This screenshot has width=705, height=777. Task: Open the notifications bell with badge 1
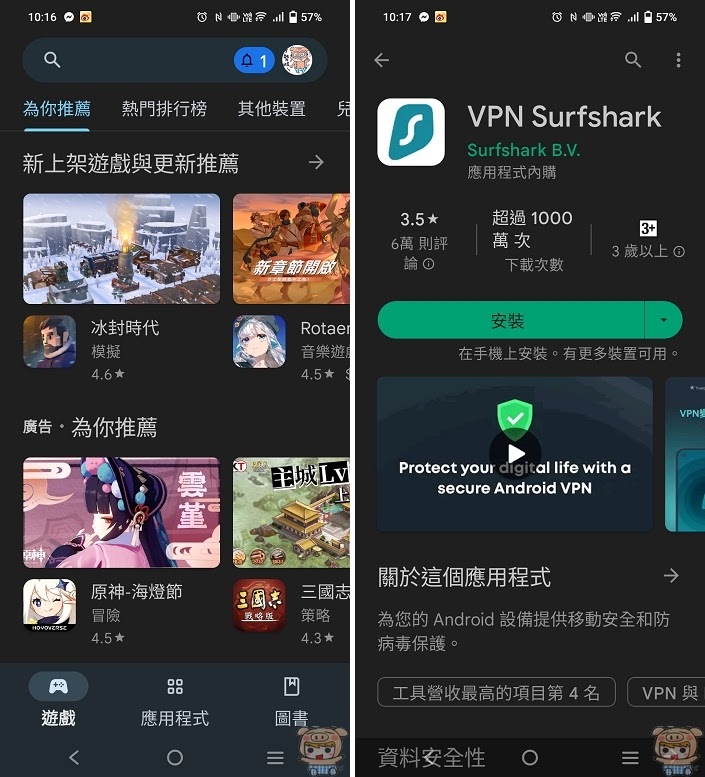(254, 61)
